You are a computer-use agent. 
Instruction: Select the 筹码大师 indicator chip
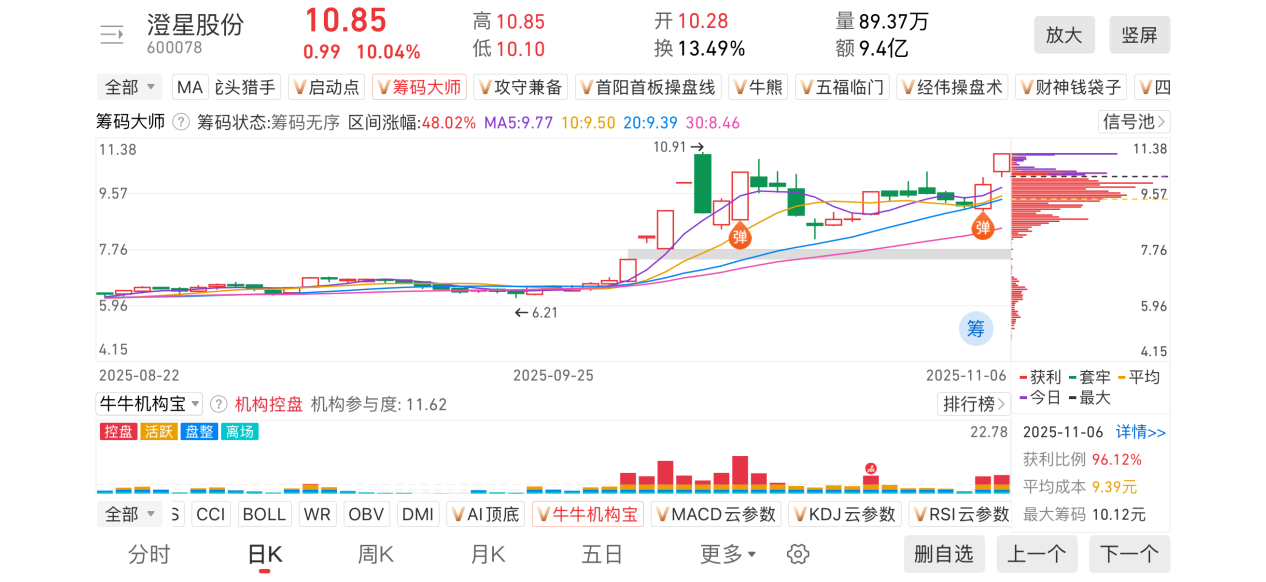[x=419, y=87]
